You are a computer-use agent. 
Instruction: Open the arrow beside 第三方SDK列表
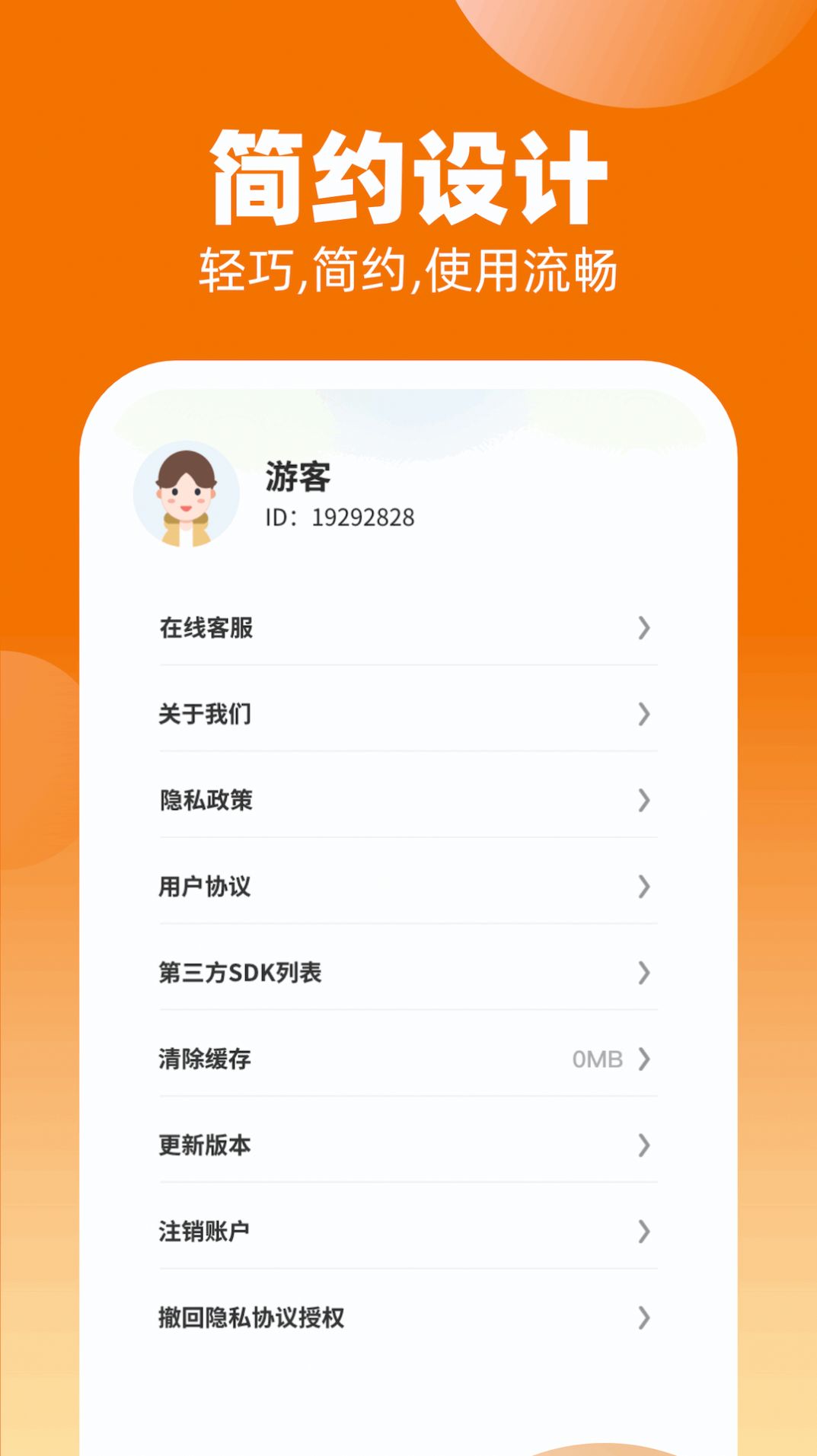click(x=645, y=973)
